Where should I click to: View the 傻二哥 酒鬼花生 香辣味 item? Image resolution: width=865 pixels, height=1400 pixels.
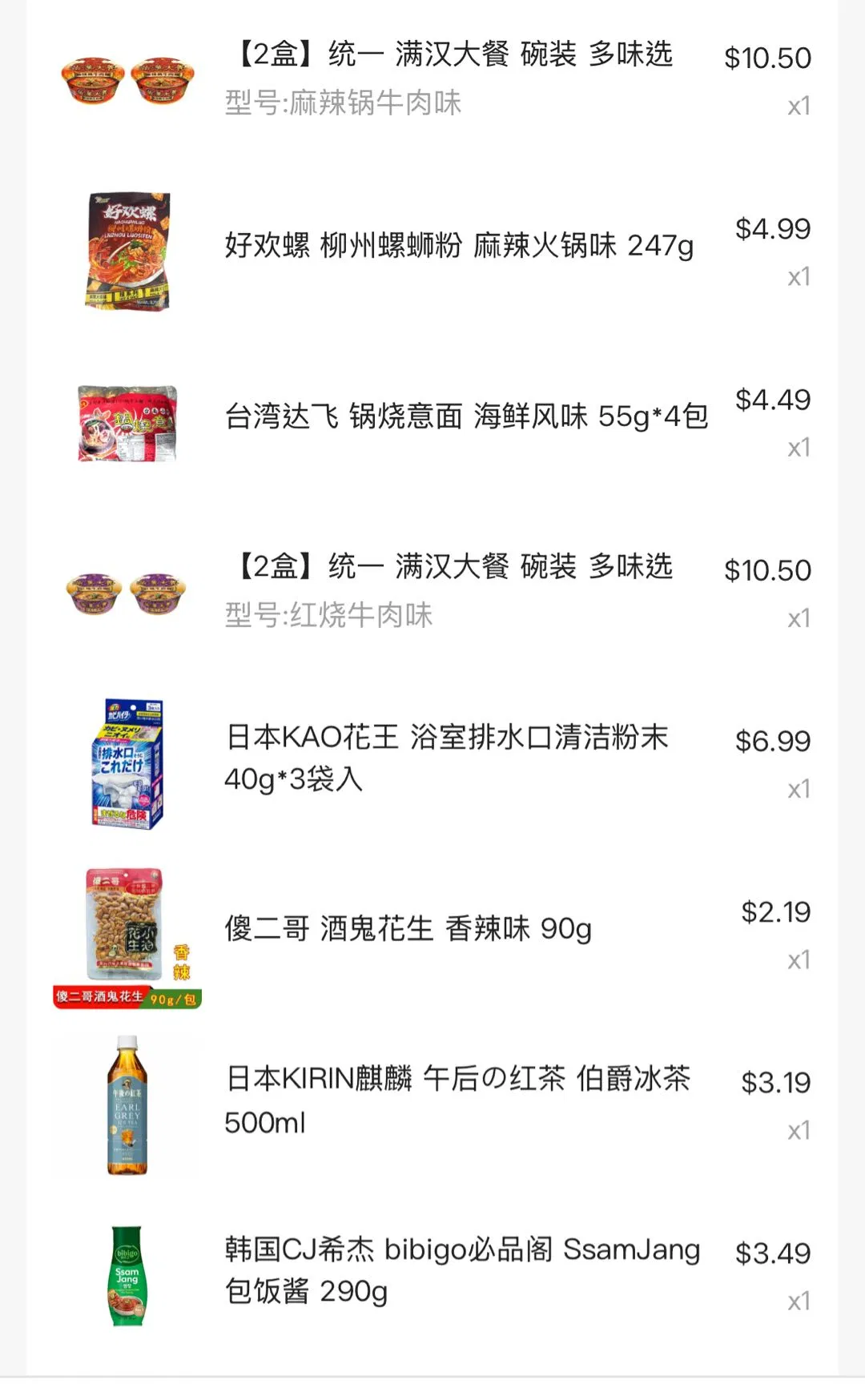click(x=408, y=929)
